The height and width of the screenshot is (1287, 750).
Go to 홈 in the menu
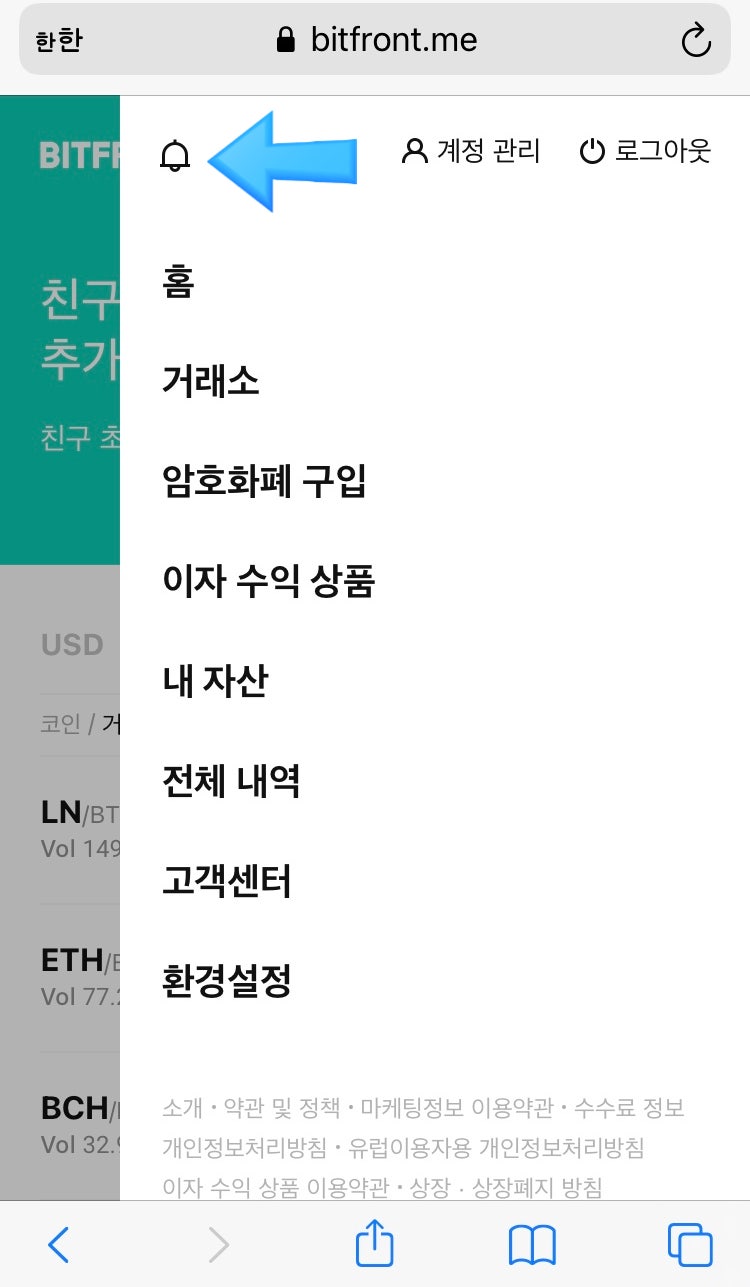(178, 282)
